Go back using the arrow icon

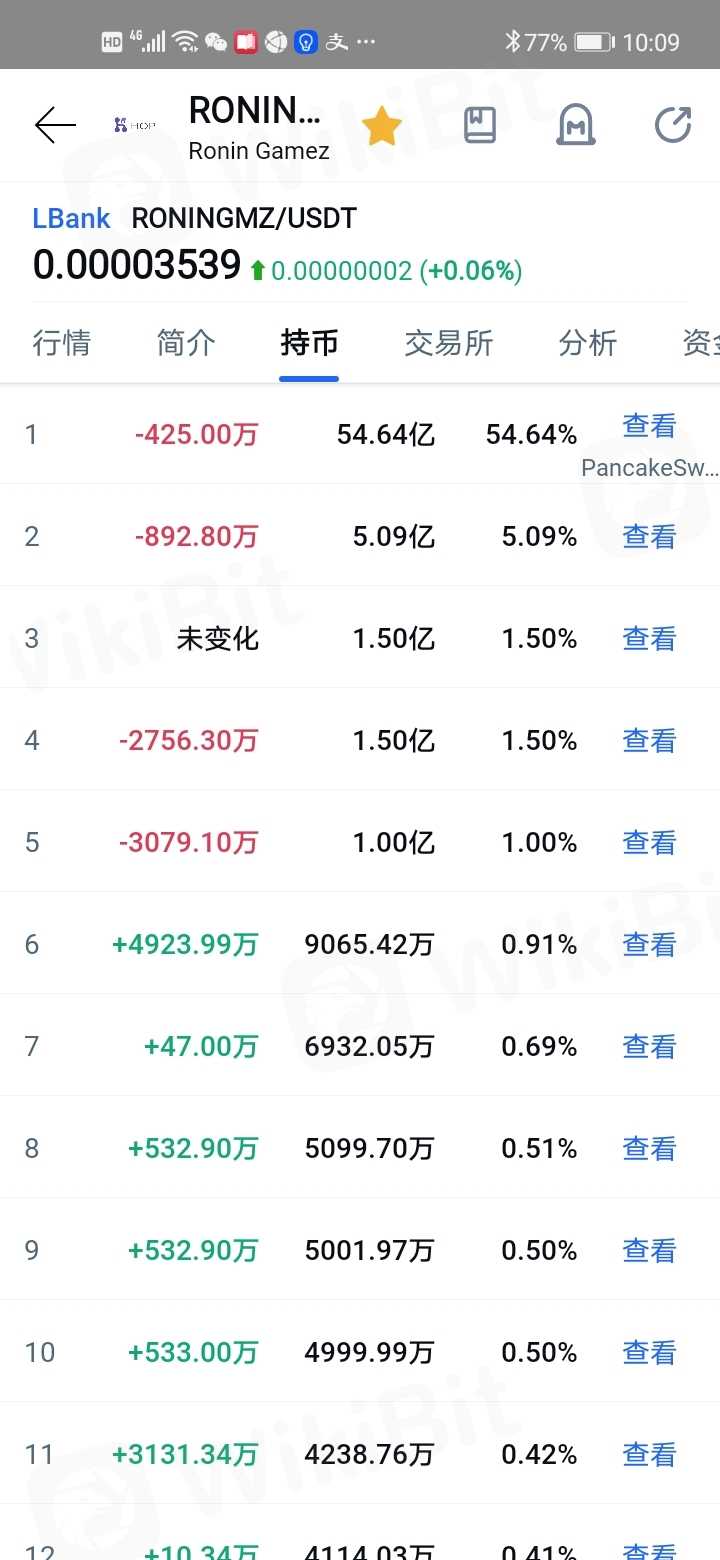pos(55,125)
